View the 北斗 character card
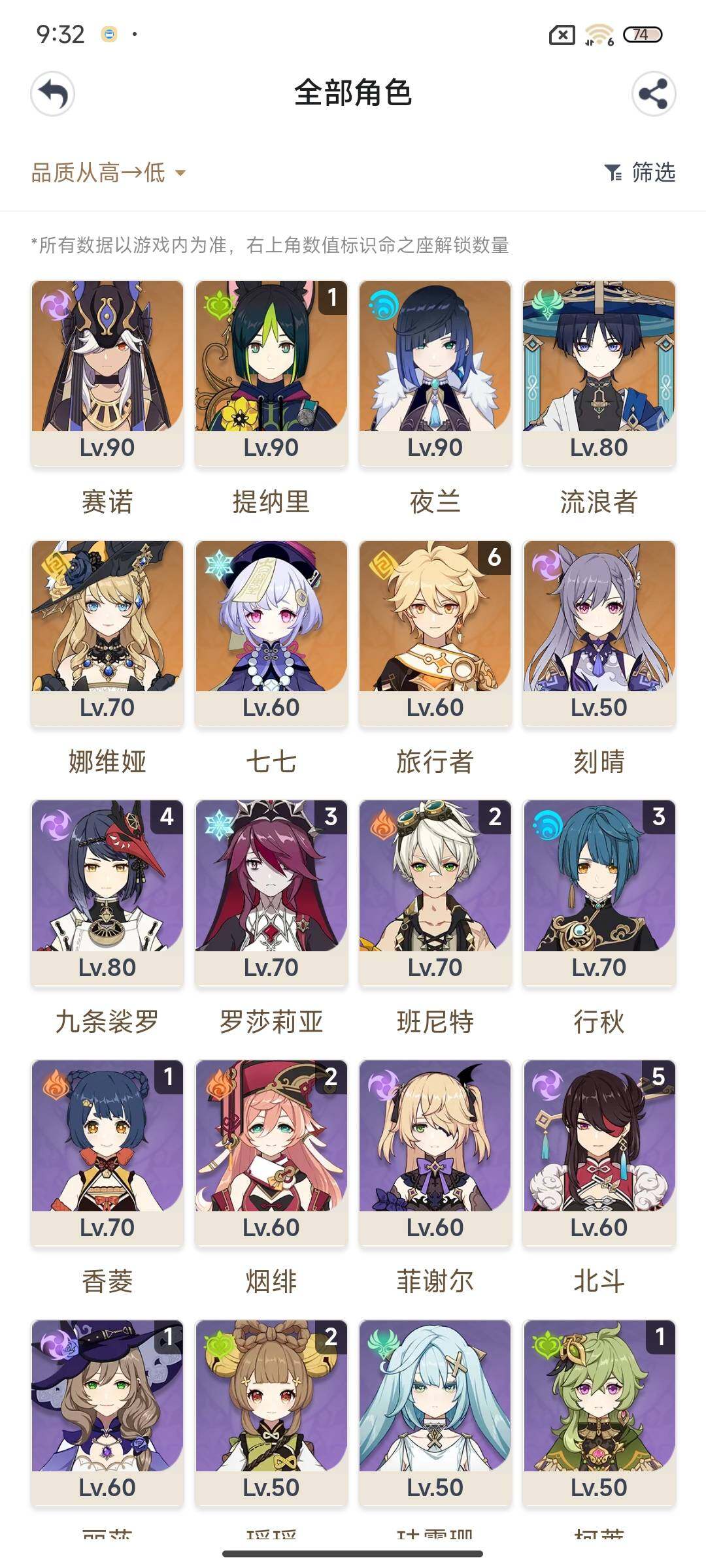706x1568 pixels. pos(599,1152)
